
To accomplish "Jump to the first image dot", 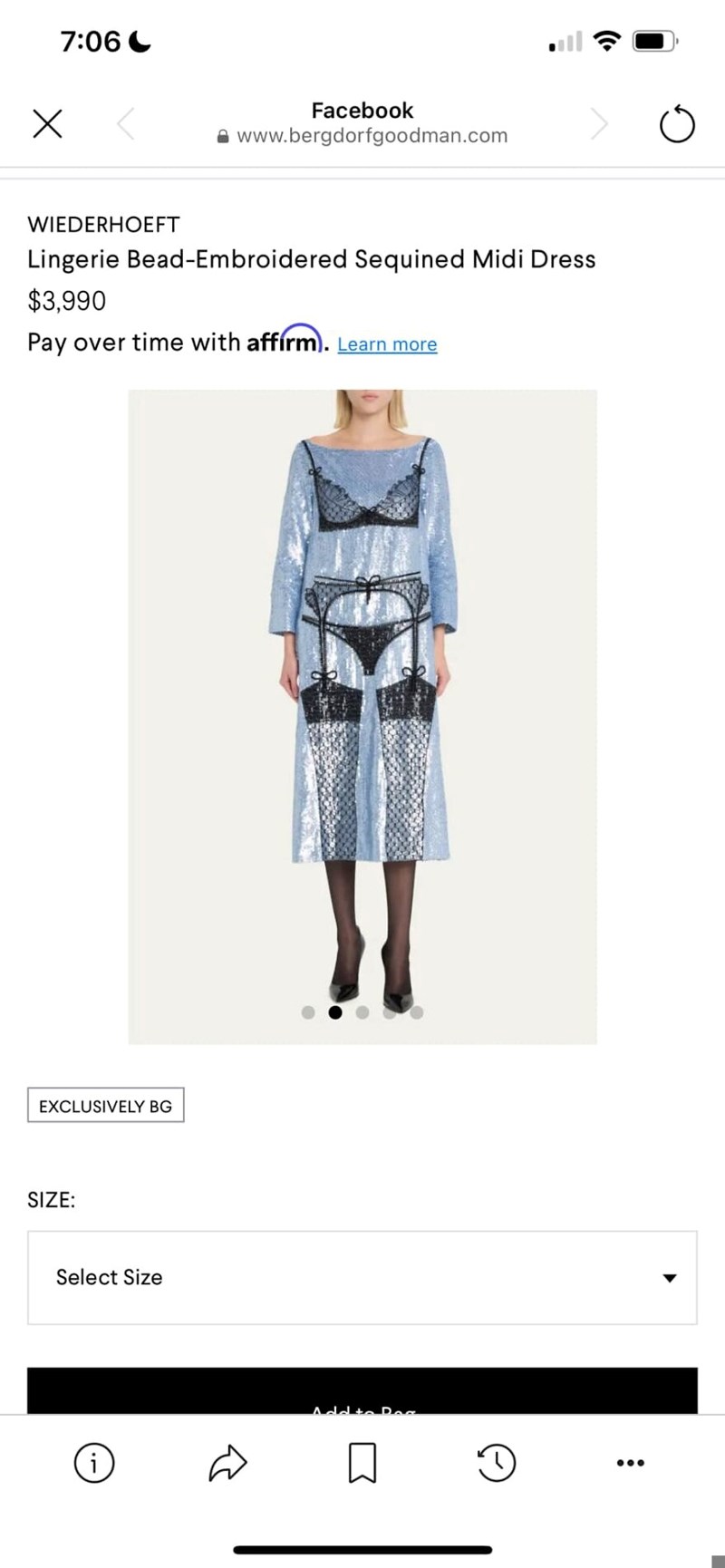I will pyautogui.click(x=308, y=1012).
